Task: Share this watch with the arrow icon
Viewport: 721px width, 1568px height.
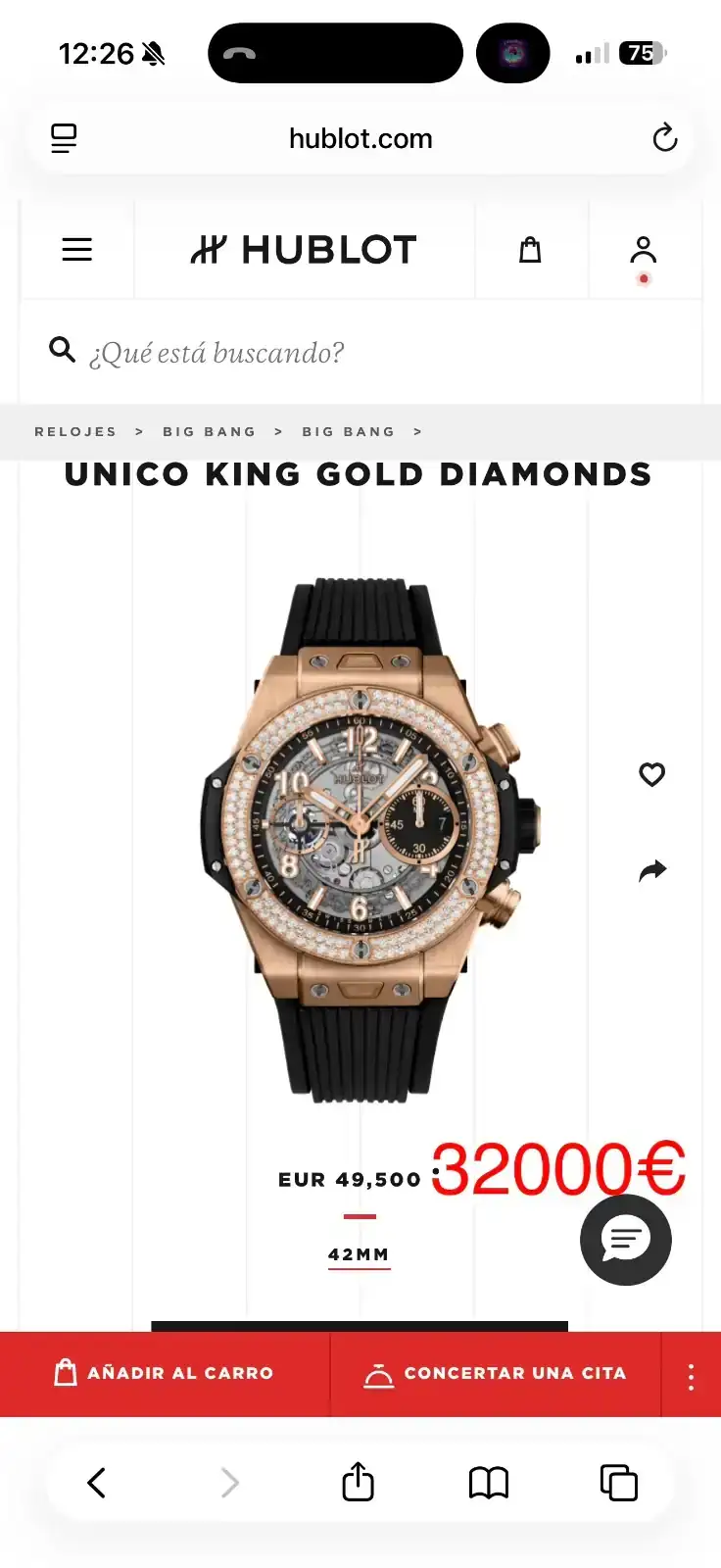Action: tap(652, 870)
